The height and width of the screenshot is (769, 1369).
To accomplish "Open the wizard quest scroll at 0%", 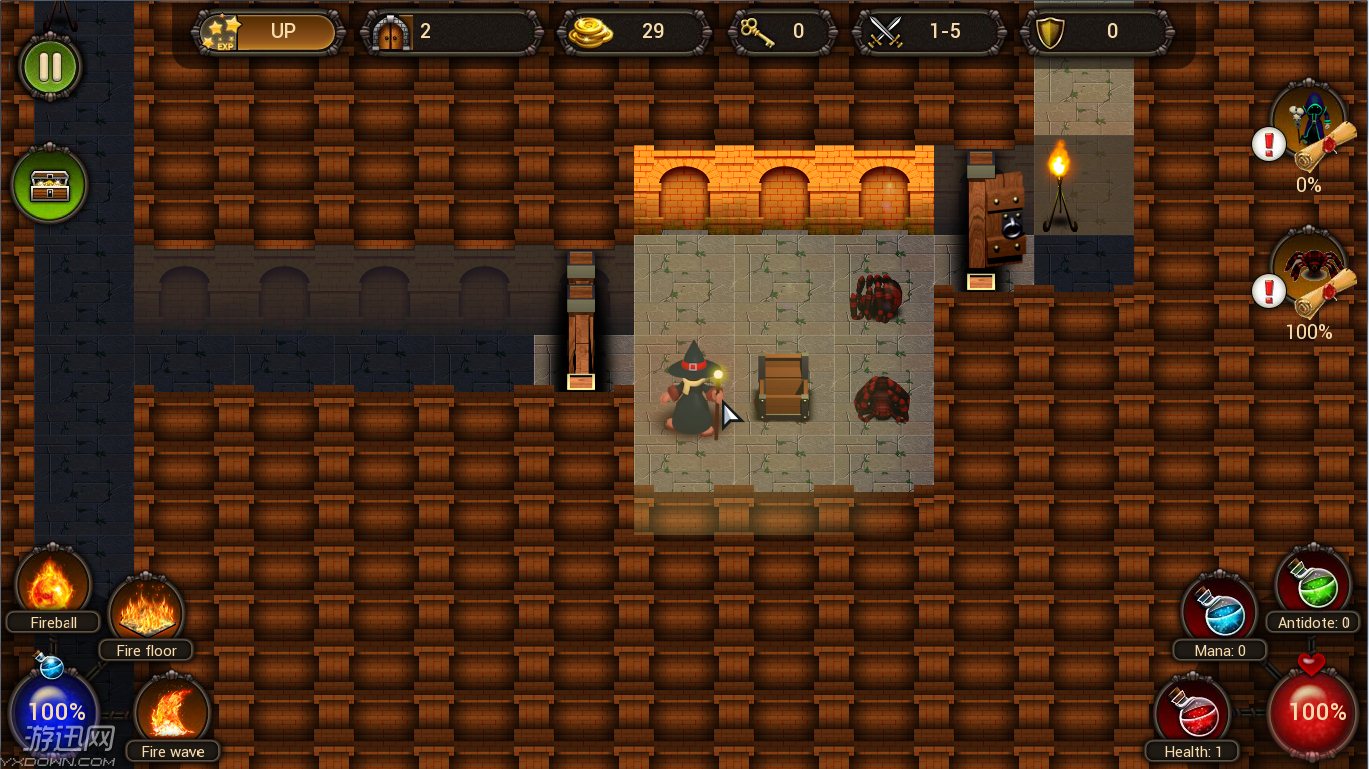I will pyautogui.click(x=1308, y=127).
